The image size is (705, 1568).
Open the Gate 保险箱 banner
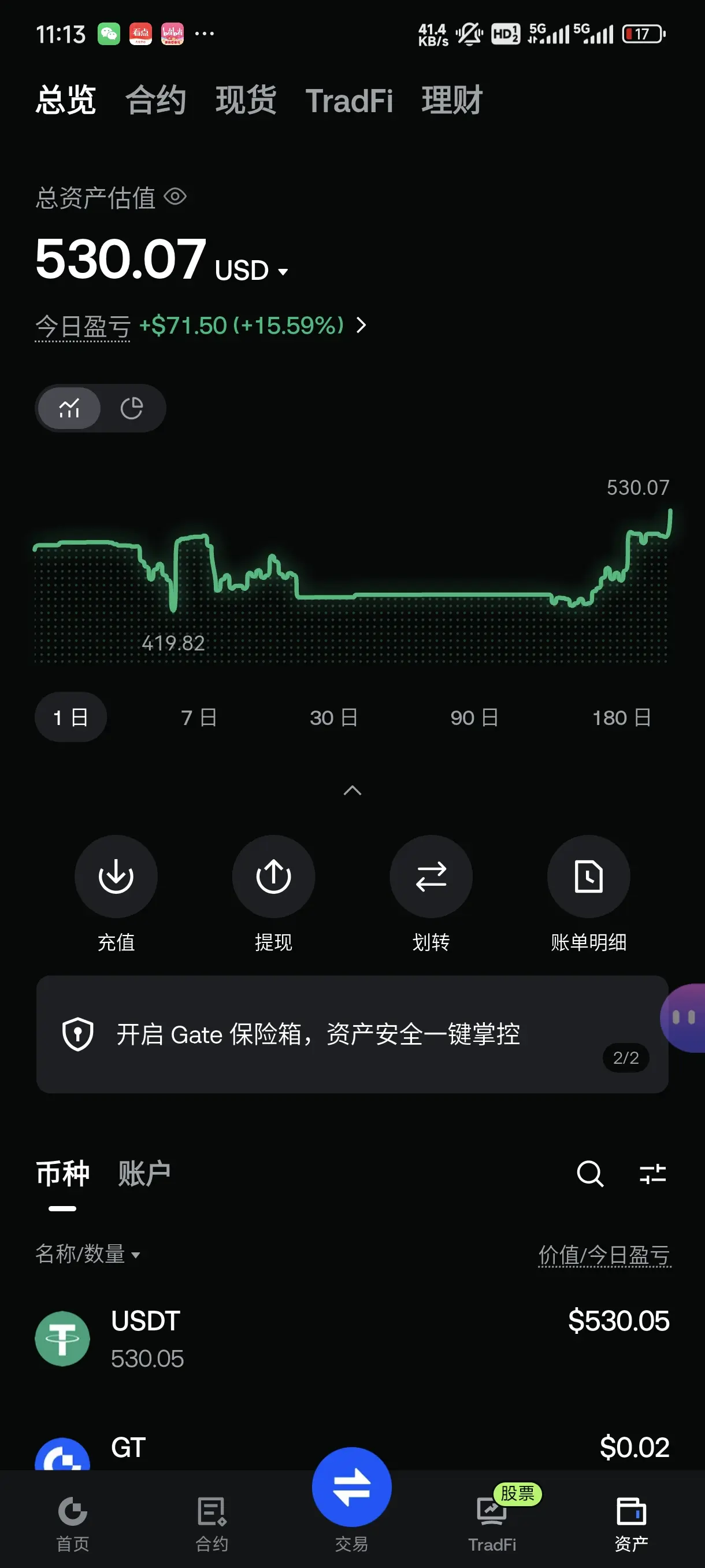click(352, 1034)
